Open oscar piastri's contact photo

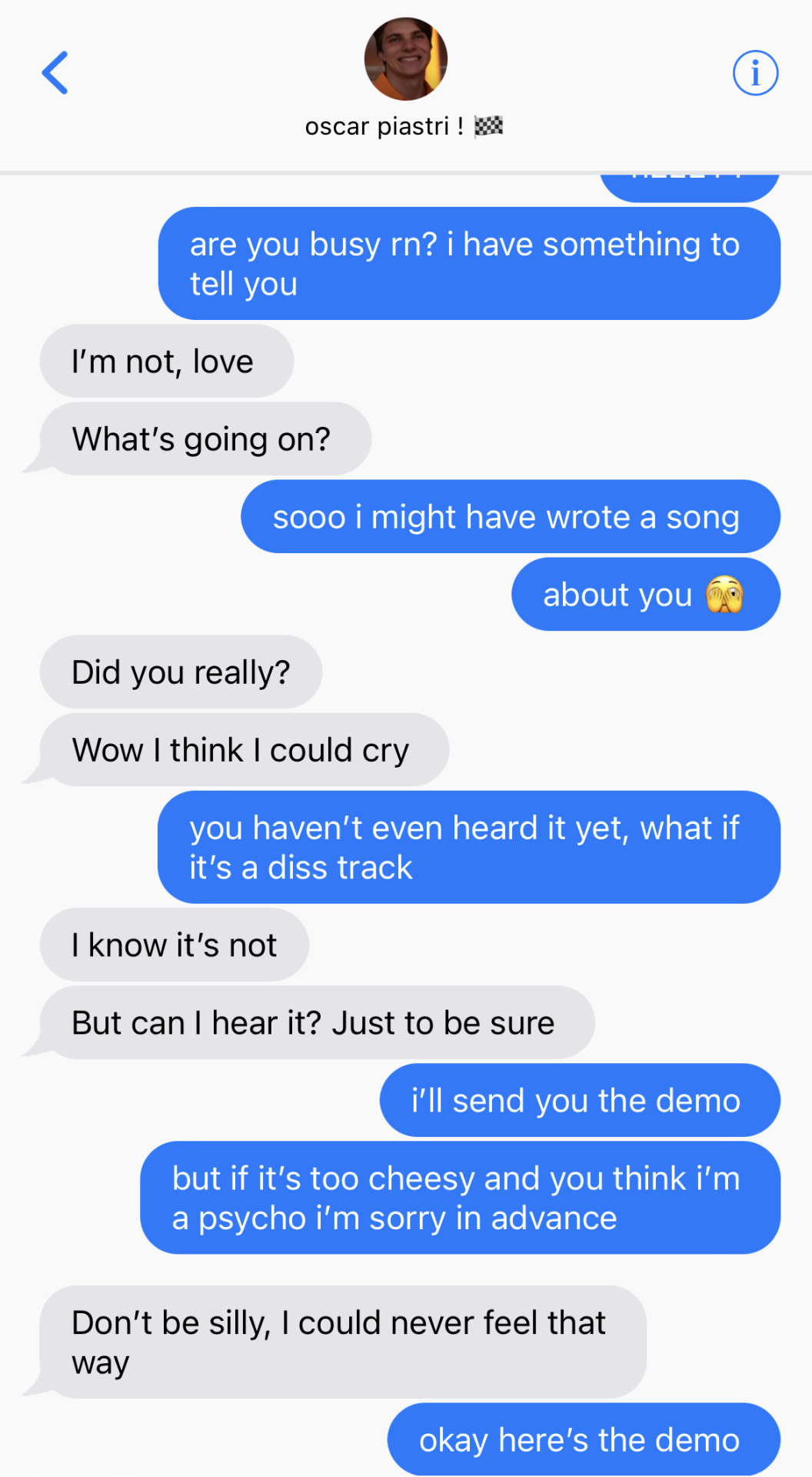coord(405,59)
